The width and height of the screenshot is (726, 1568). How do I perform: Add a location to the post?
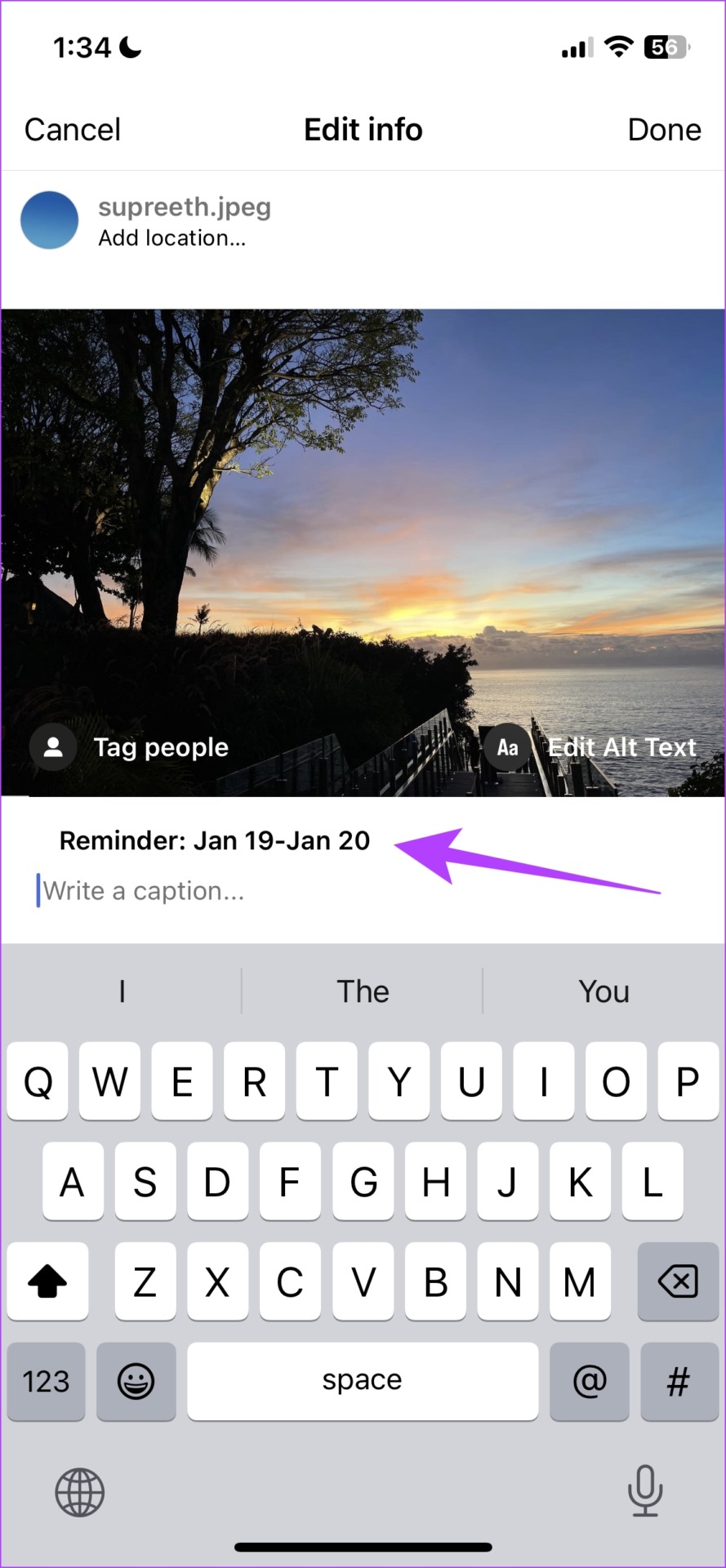(171, 238)
